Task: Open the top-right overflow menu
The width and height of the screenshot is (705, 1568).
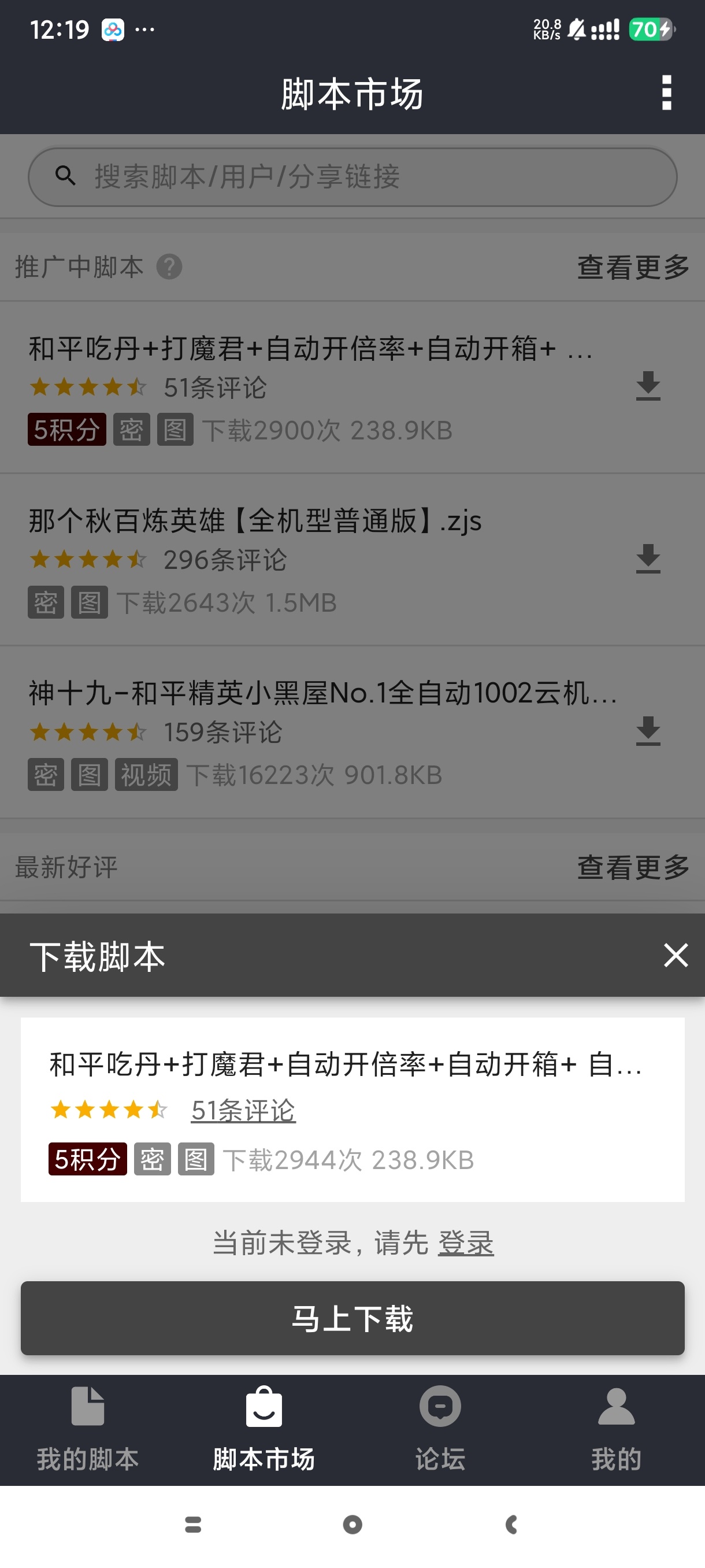Action: click(666, 93)
